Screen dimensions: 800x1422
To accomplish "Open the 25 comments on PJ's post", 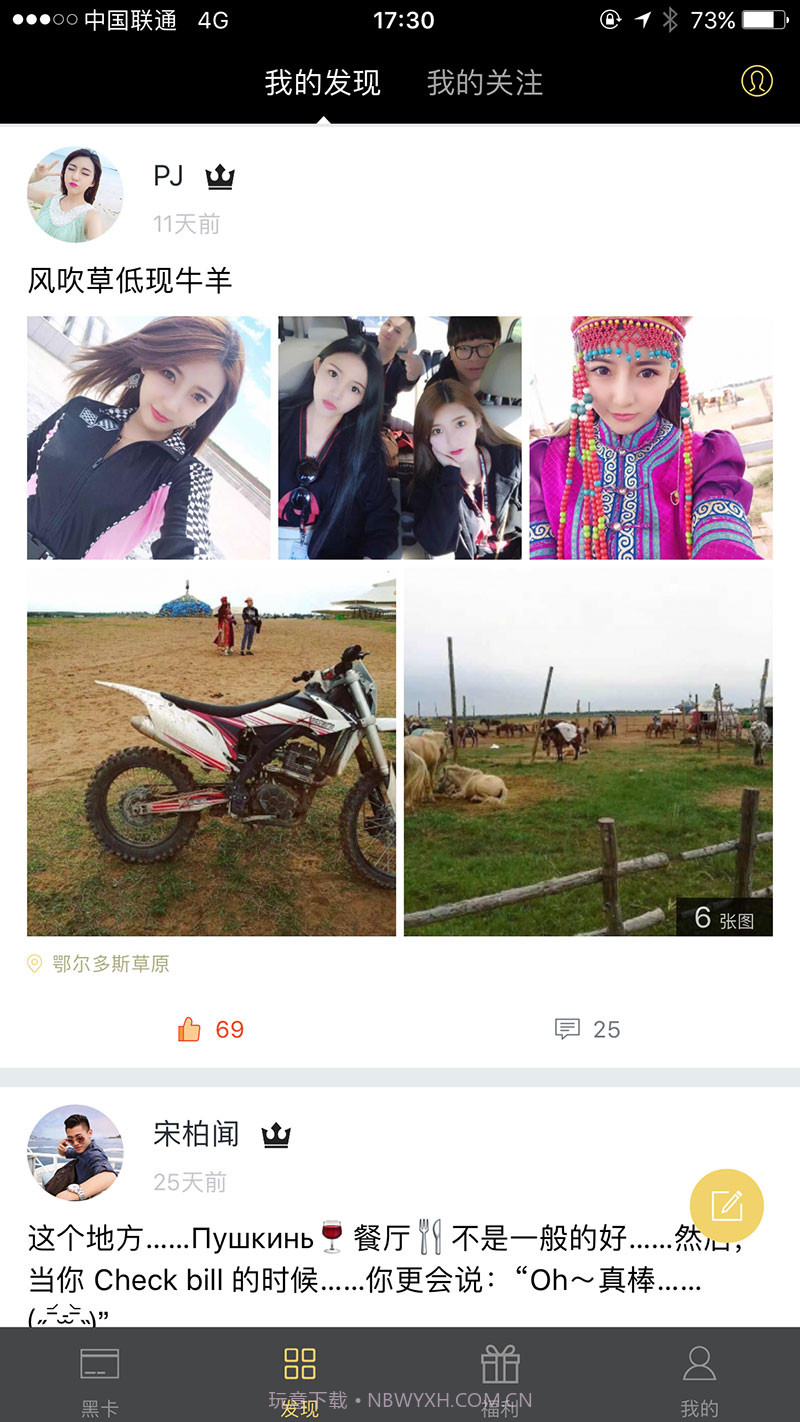I will 588,1029.
